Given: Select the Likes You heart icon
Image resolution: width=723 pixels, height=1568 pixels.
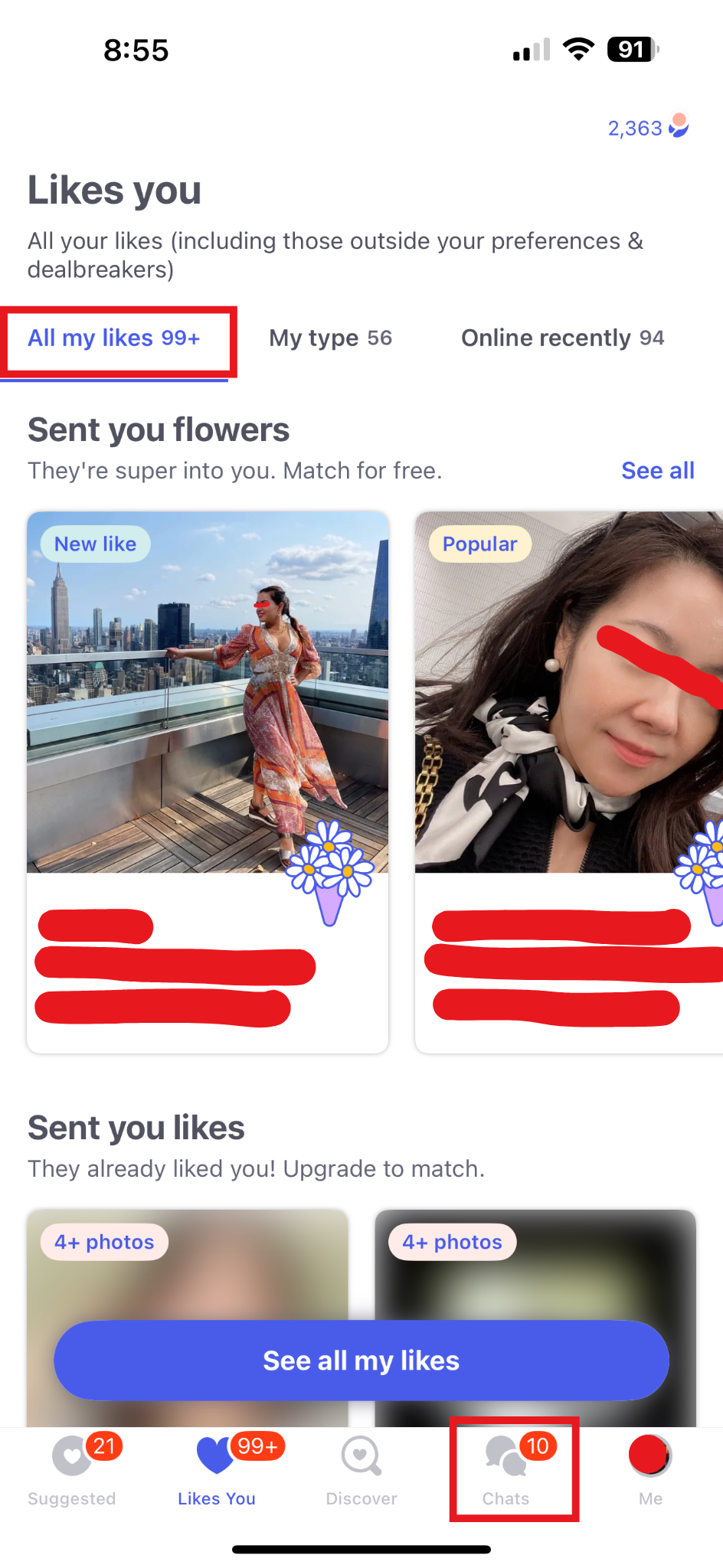Looking at the screenshot, I should (x=215, y=1455).
